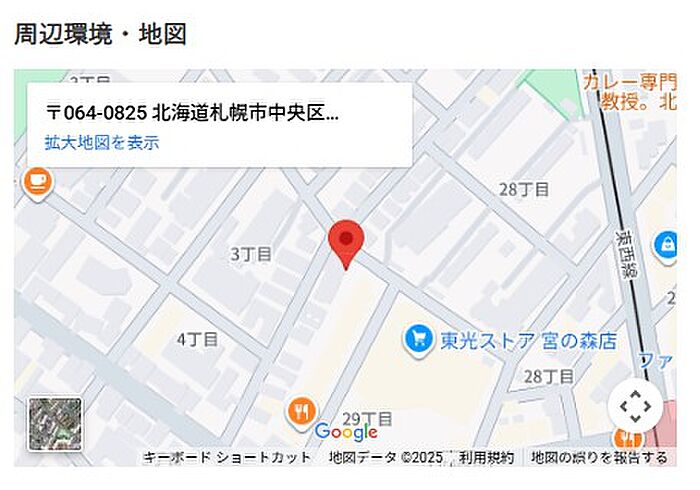The width and height of the screenshot is (700, 490).
Task: Select restaurant marker near 29丁目
Action: [301, 410]
